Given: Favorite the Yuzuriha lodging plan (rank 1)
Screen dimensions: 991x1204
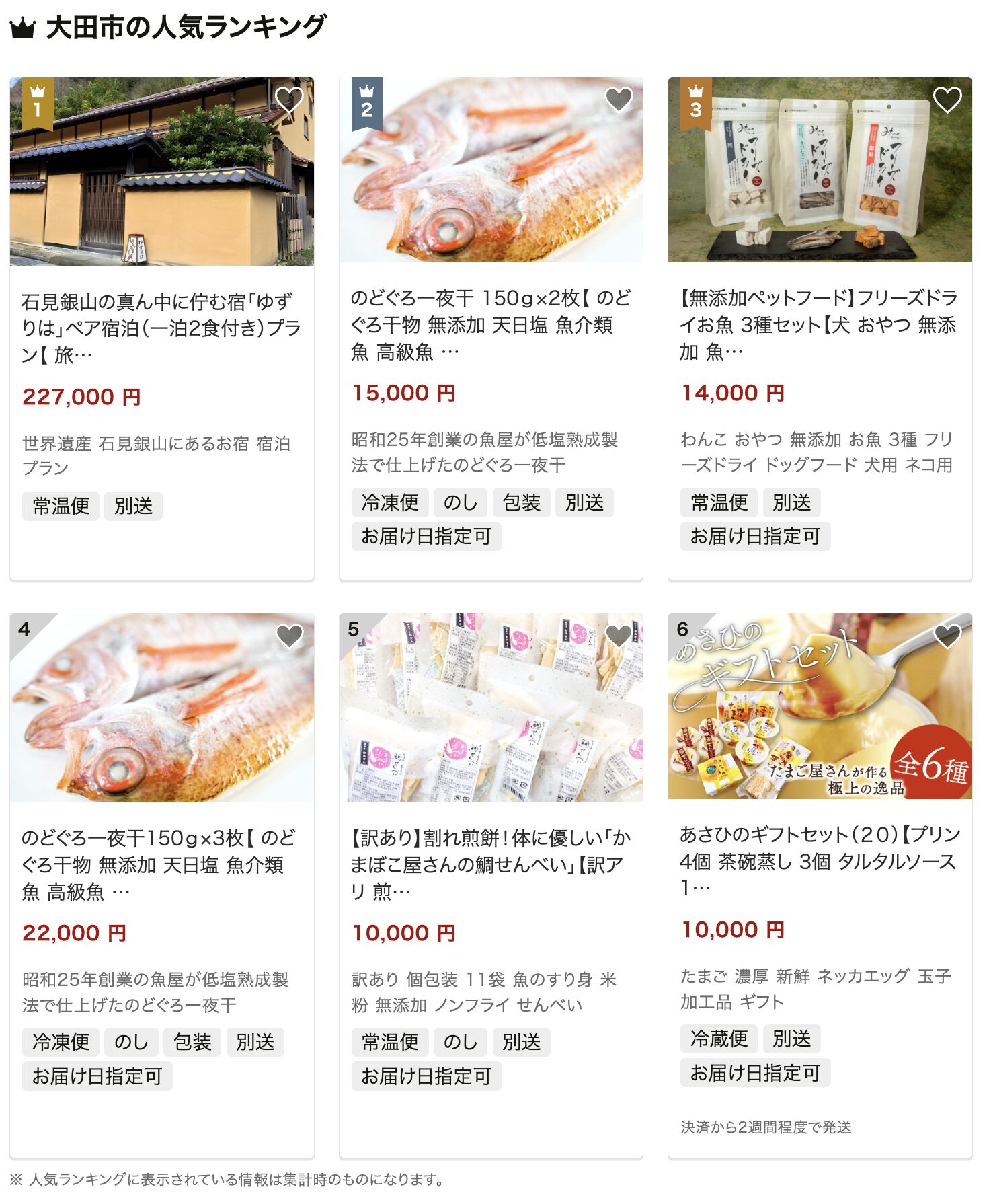Looking at the screenshot, I should pyautogui.click(x=289, y=100).
